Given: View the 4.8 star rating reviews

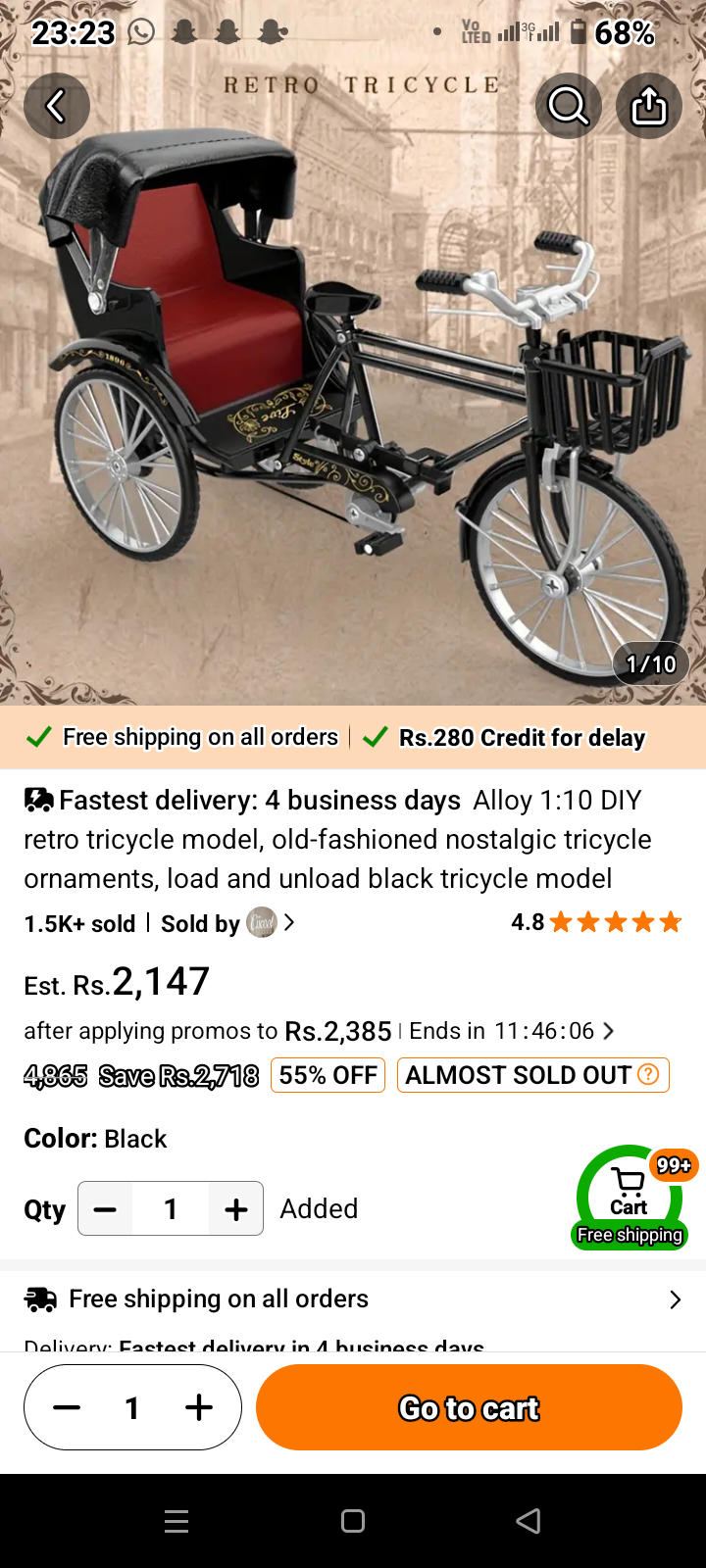Looking at the screenshot, I should 596,922.
